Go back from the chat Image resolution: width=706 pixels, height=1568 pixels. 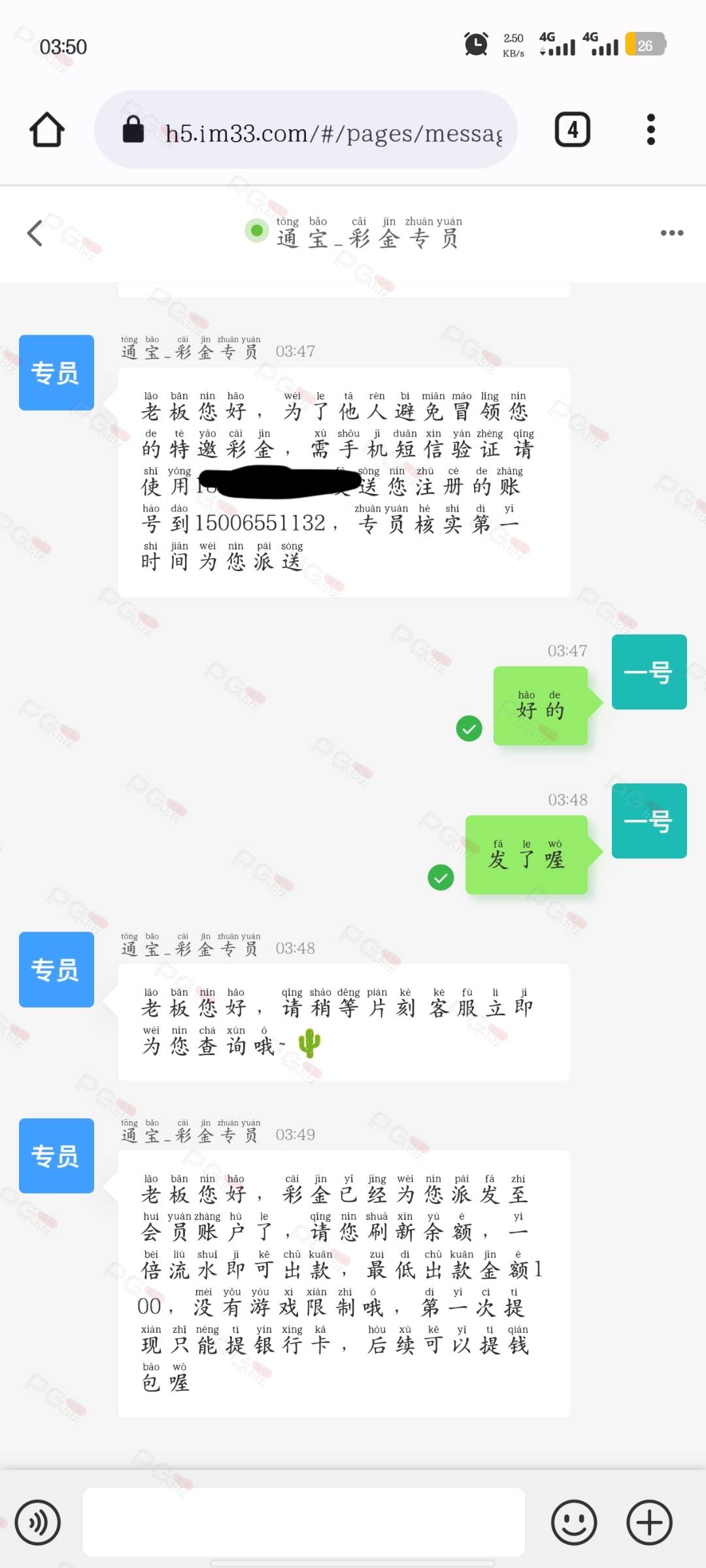[x=35, y=233]
